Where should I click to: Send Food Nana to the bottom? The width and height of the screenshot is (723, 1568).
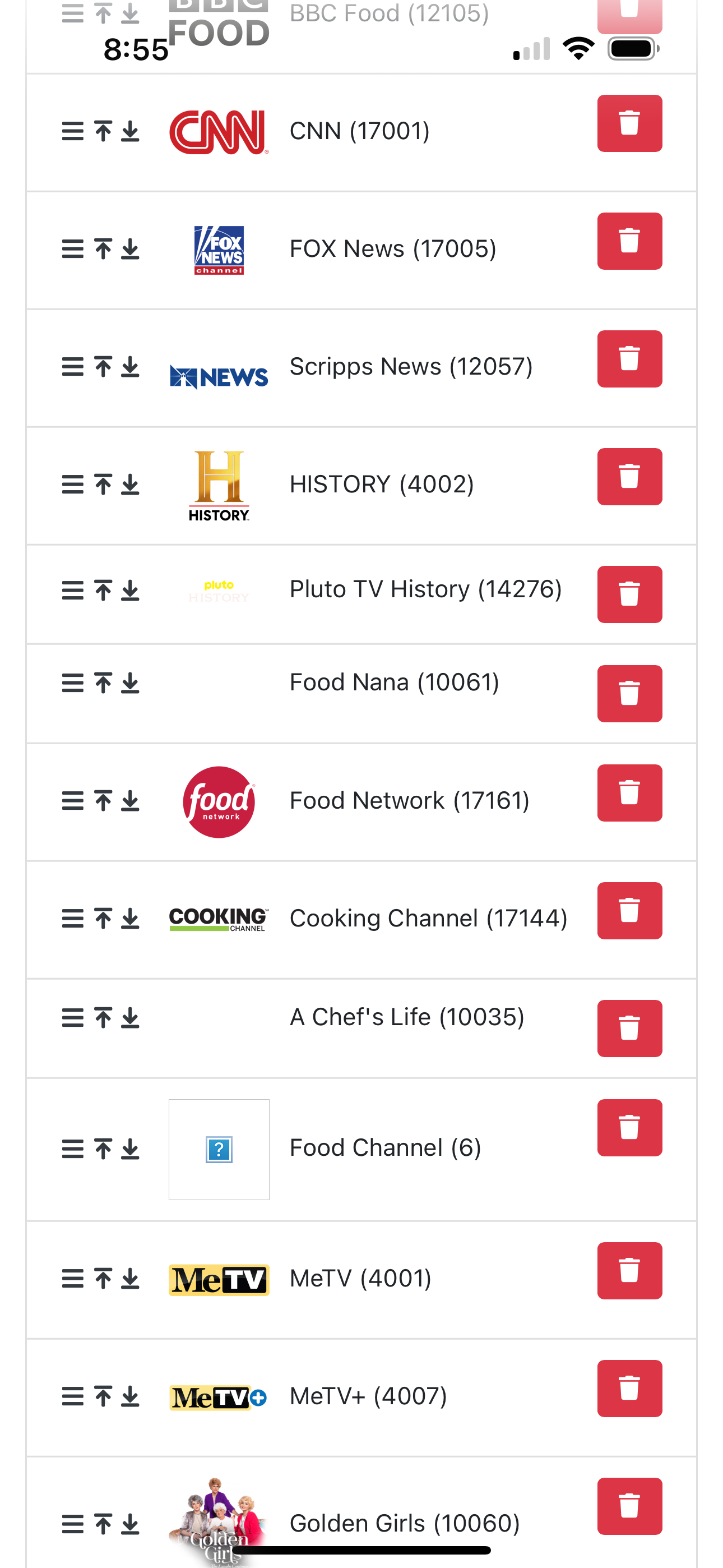coord(130,684)
